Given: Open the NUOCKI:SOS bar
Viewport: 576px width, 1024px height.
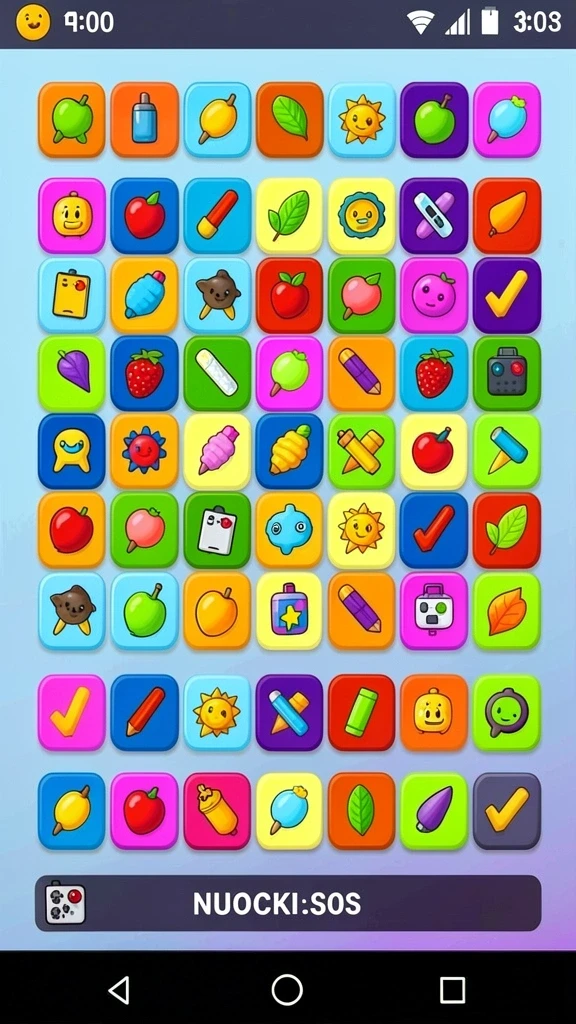Looking at the screenshot, I should click(288, 903).
